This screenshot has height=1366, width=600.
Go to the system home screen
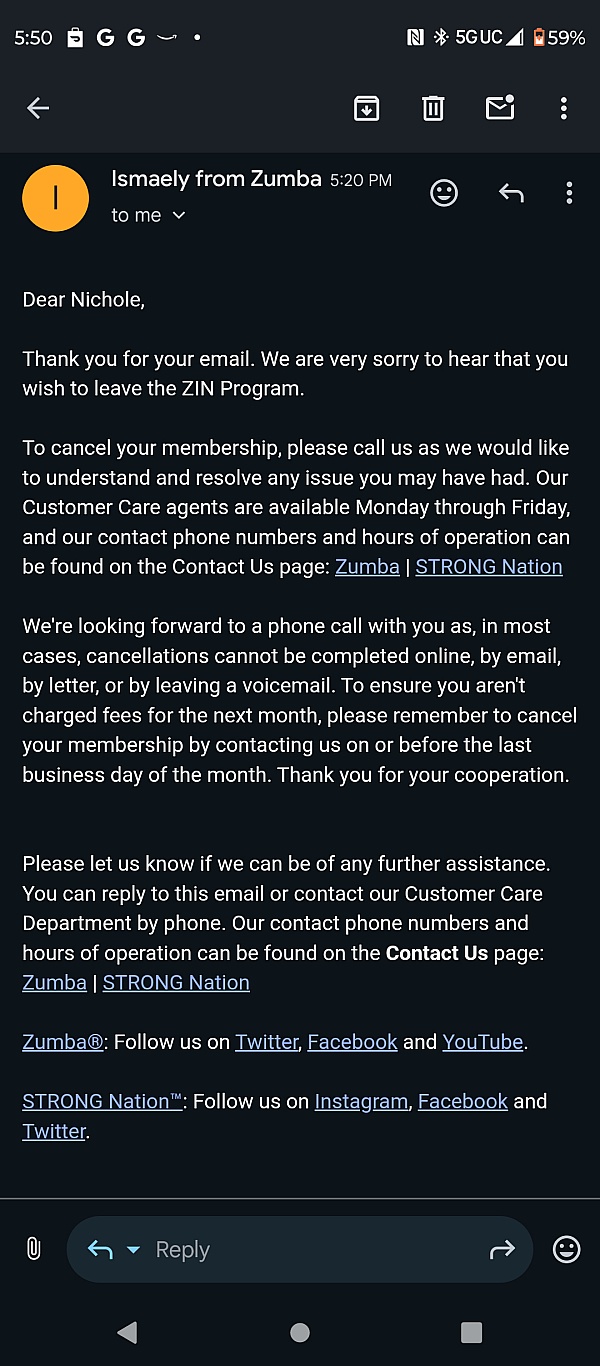click(x=300, y=1332)
